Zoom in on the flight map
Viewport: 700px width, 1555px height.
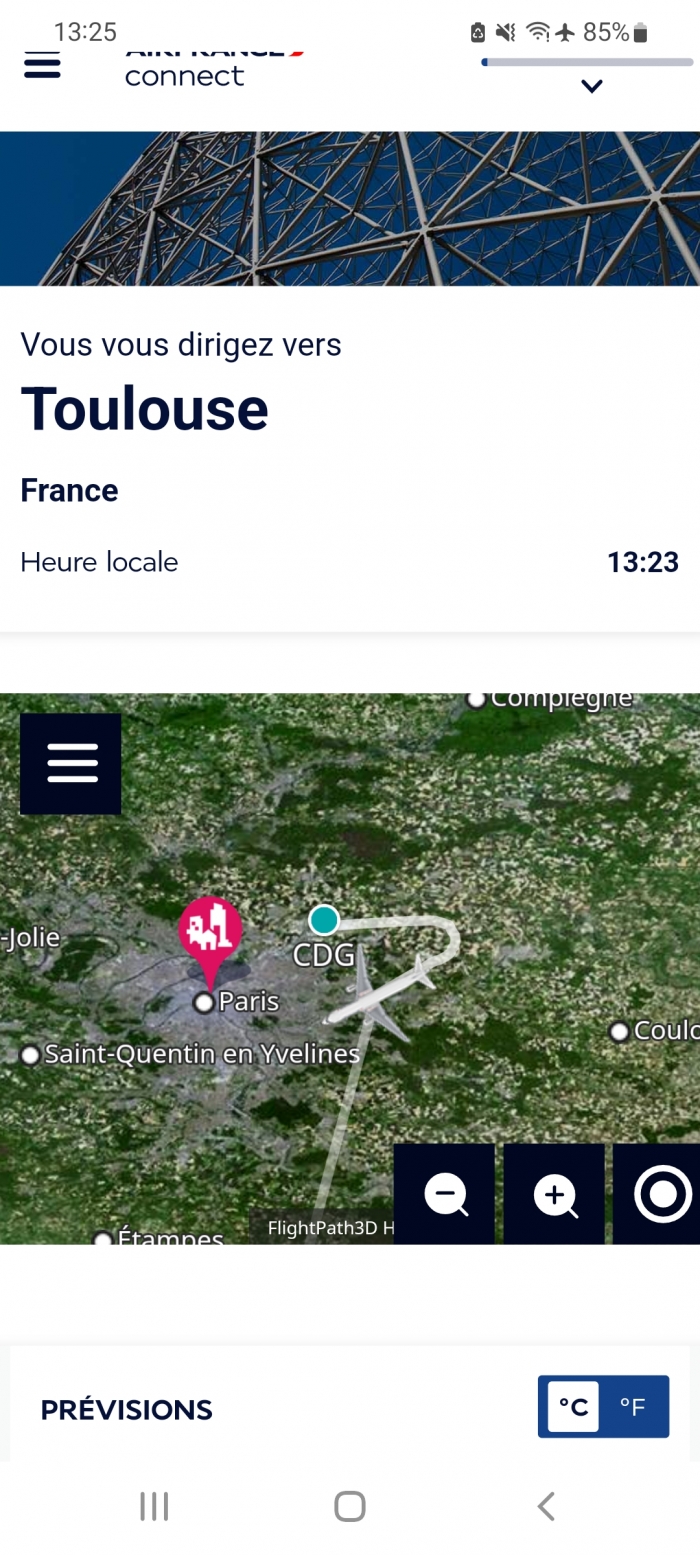pos(555,1195)
